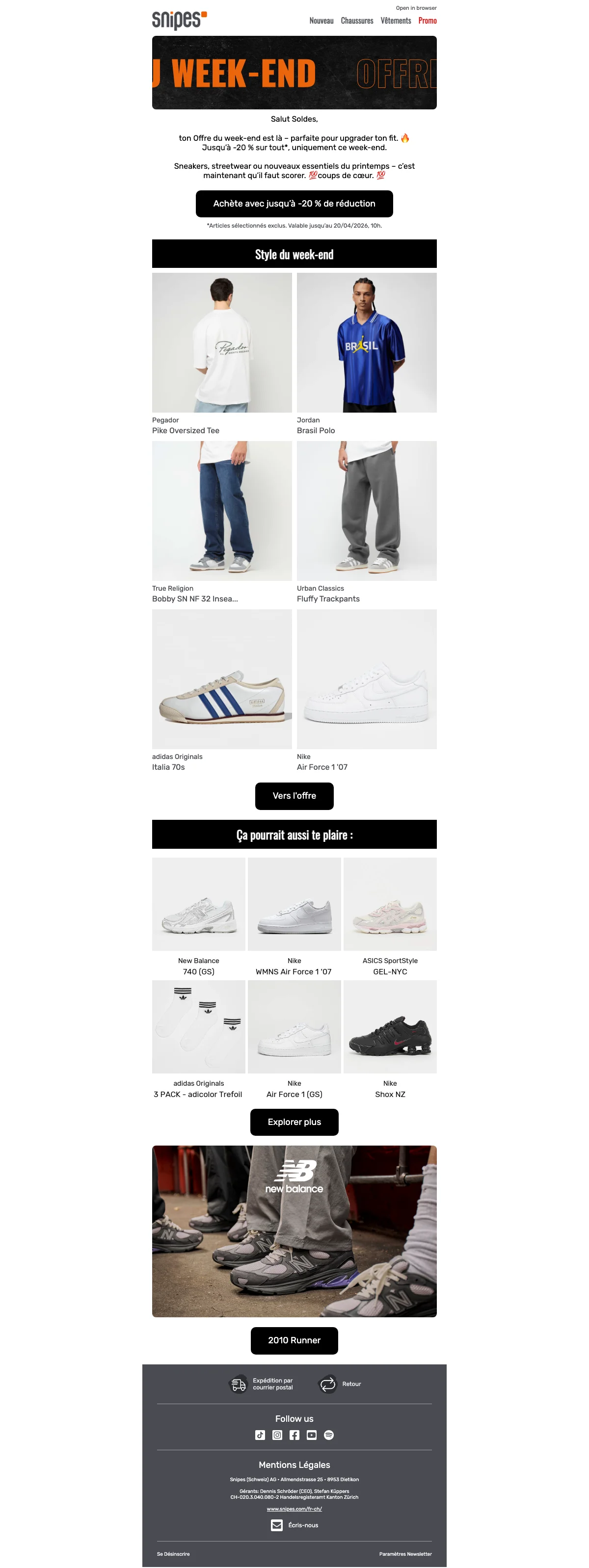Open Urban Classics Fluffy Trackpants

pyautogui.click(x=367, y=511)
